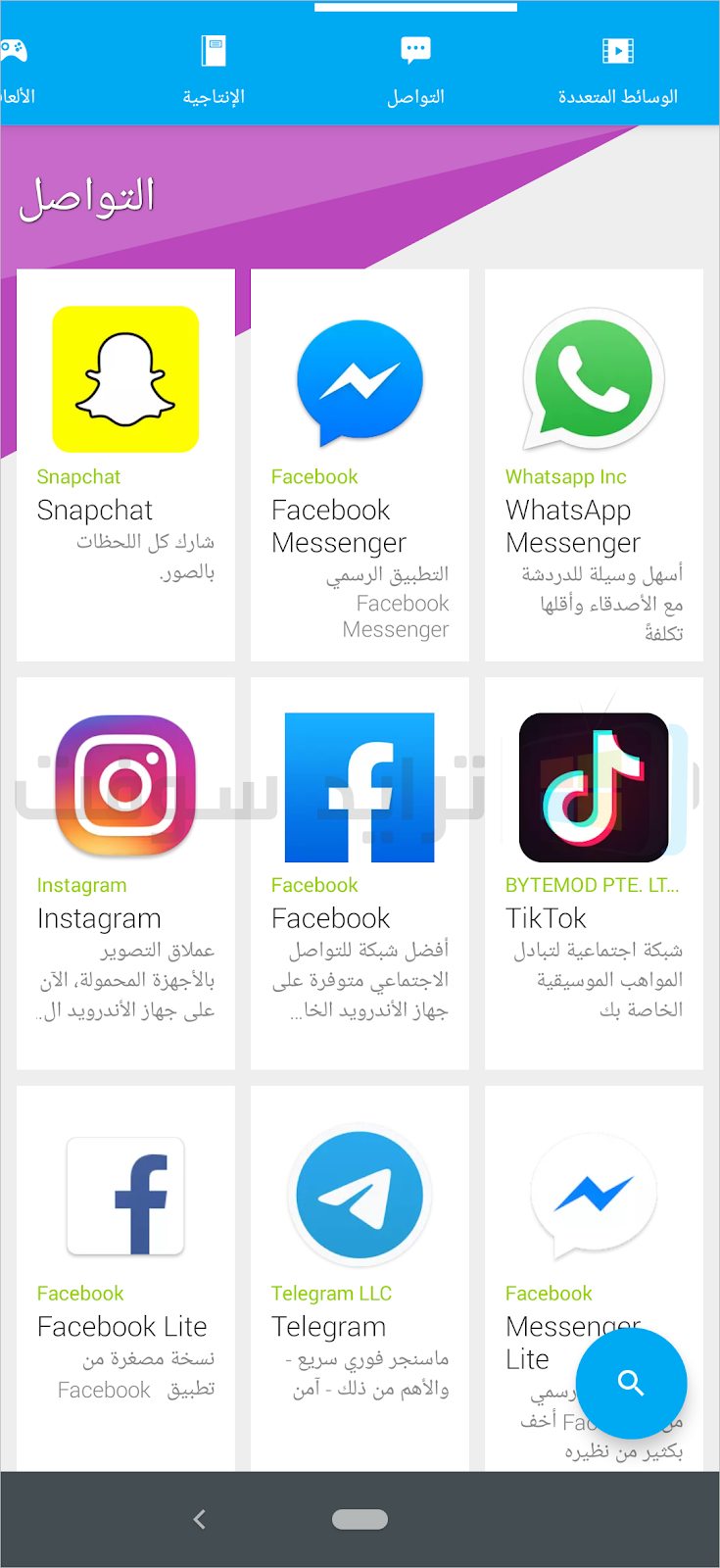The width and height of the screenshot is (720, 1568).
Task: Go to the الإنتاجية tab
Action: [214, 69]
